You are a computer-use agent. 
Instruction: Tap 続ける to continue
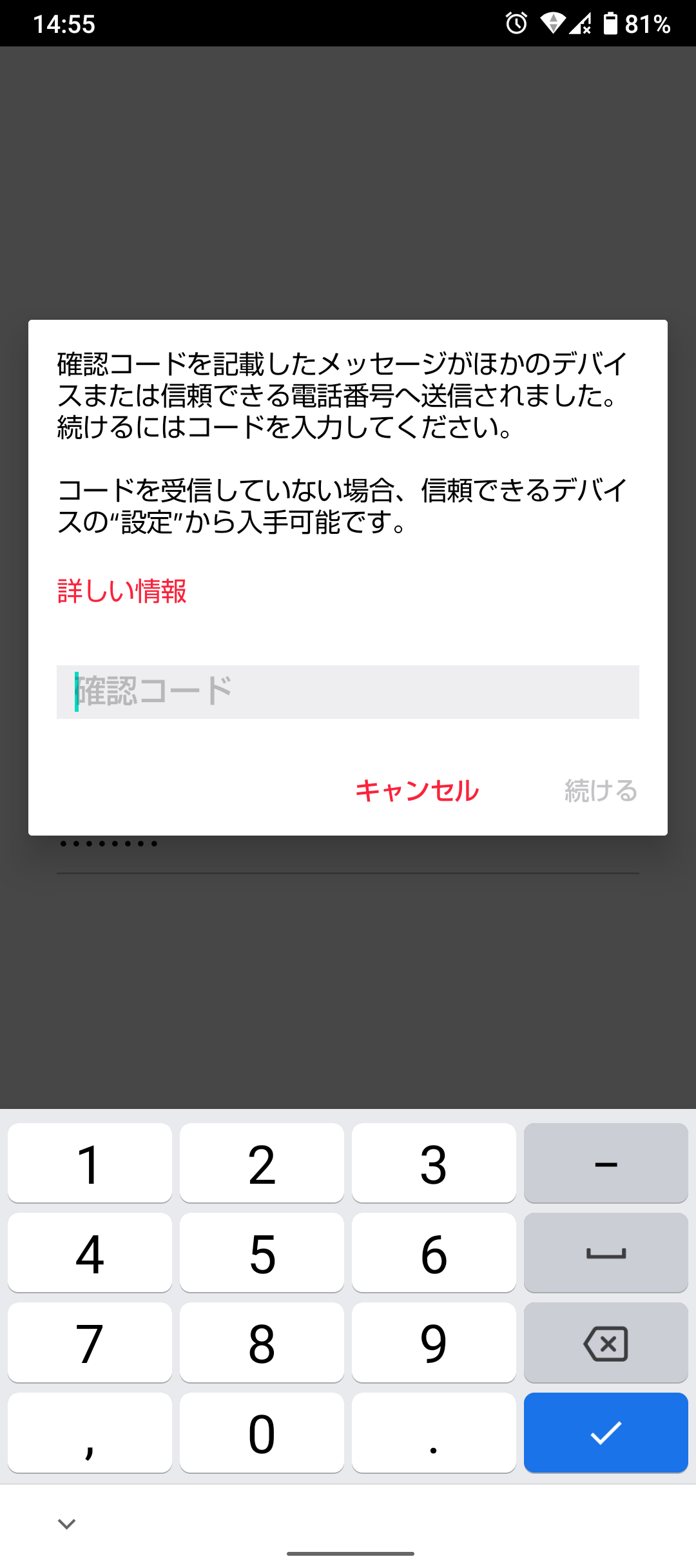coord(601,790)
